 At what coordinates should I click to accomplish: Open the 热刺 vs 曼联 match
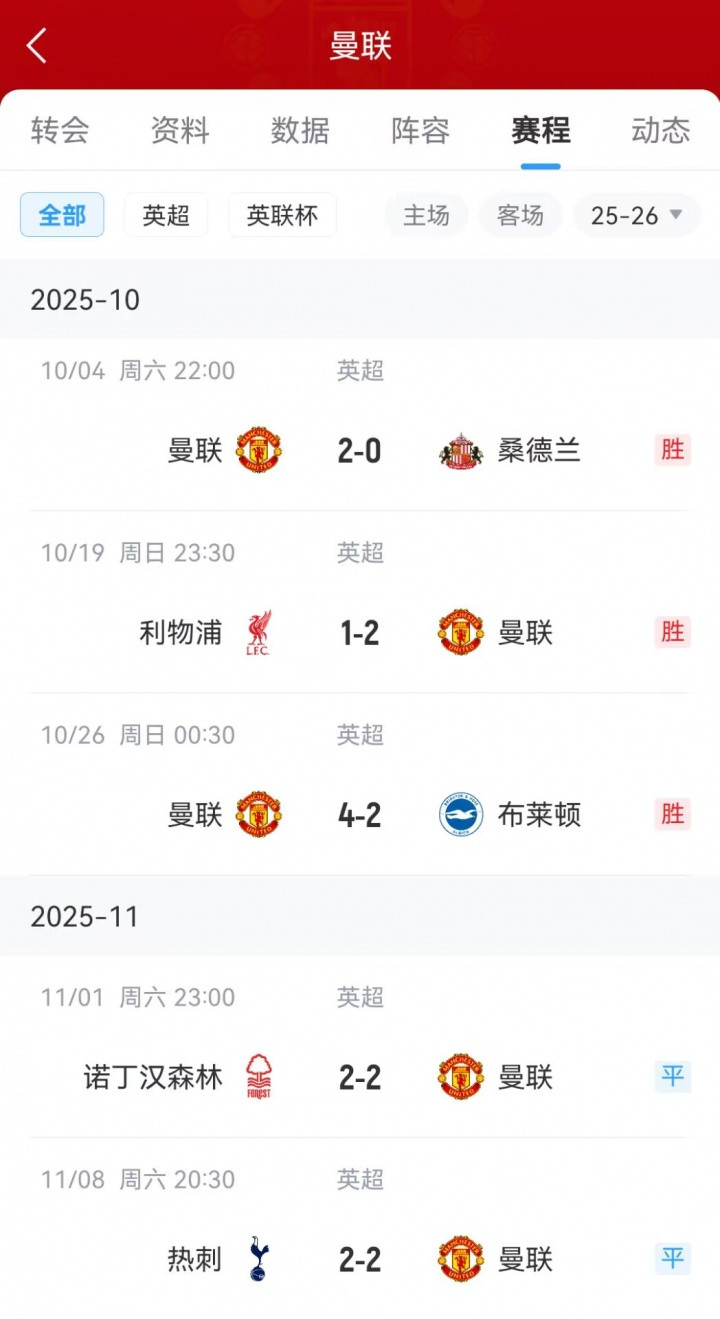[360, 1259]
